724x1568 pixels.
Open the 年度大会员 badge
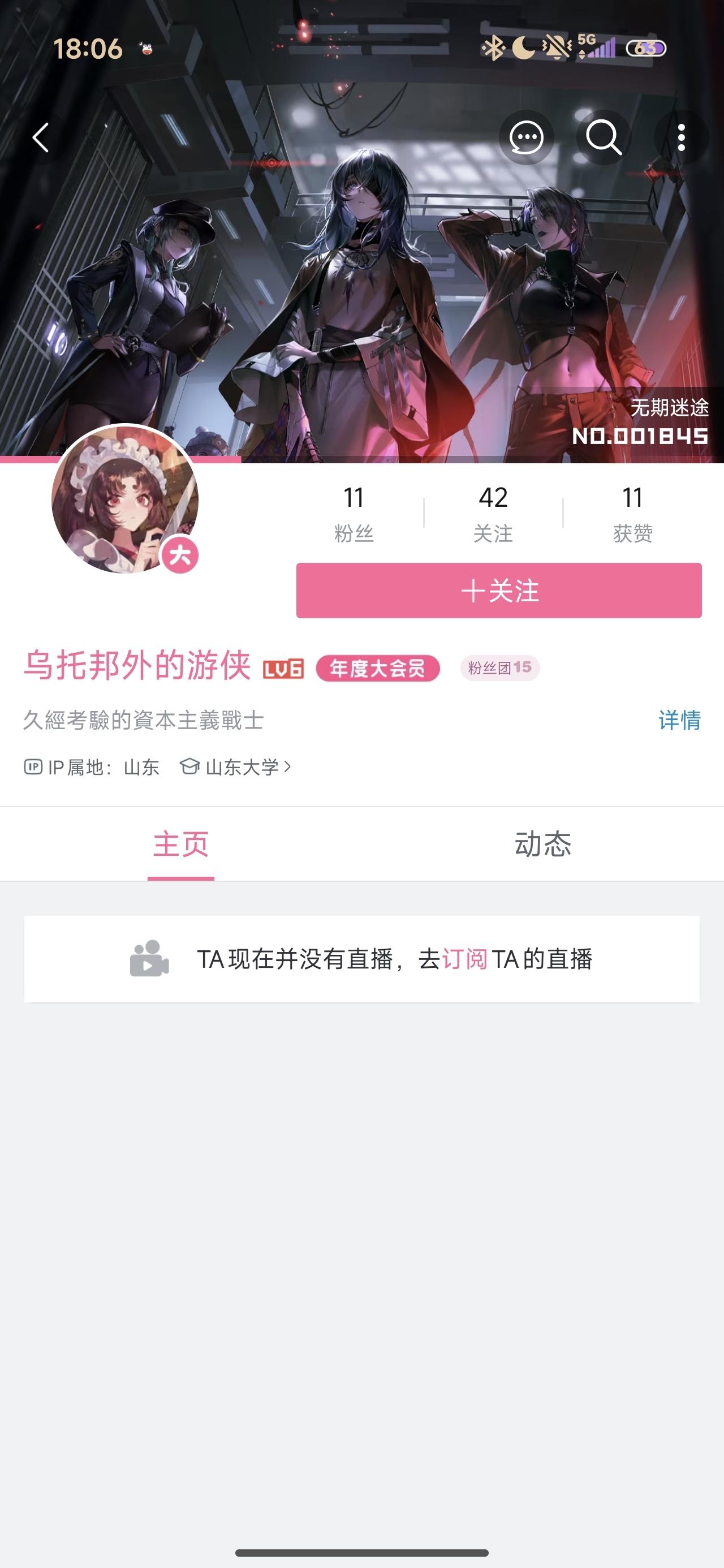pos(377,669)
